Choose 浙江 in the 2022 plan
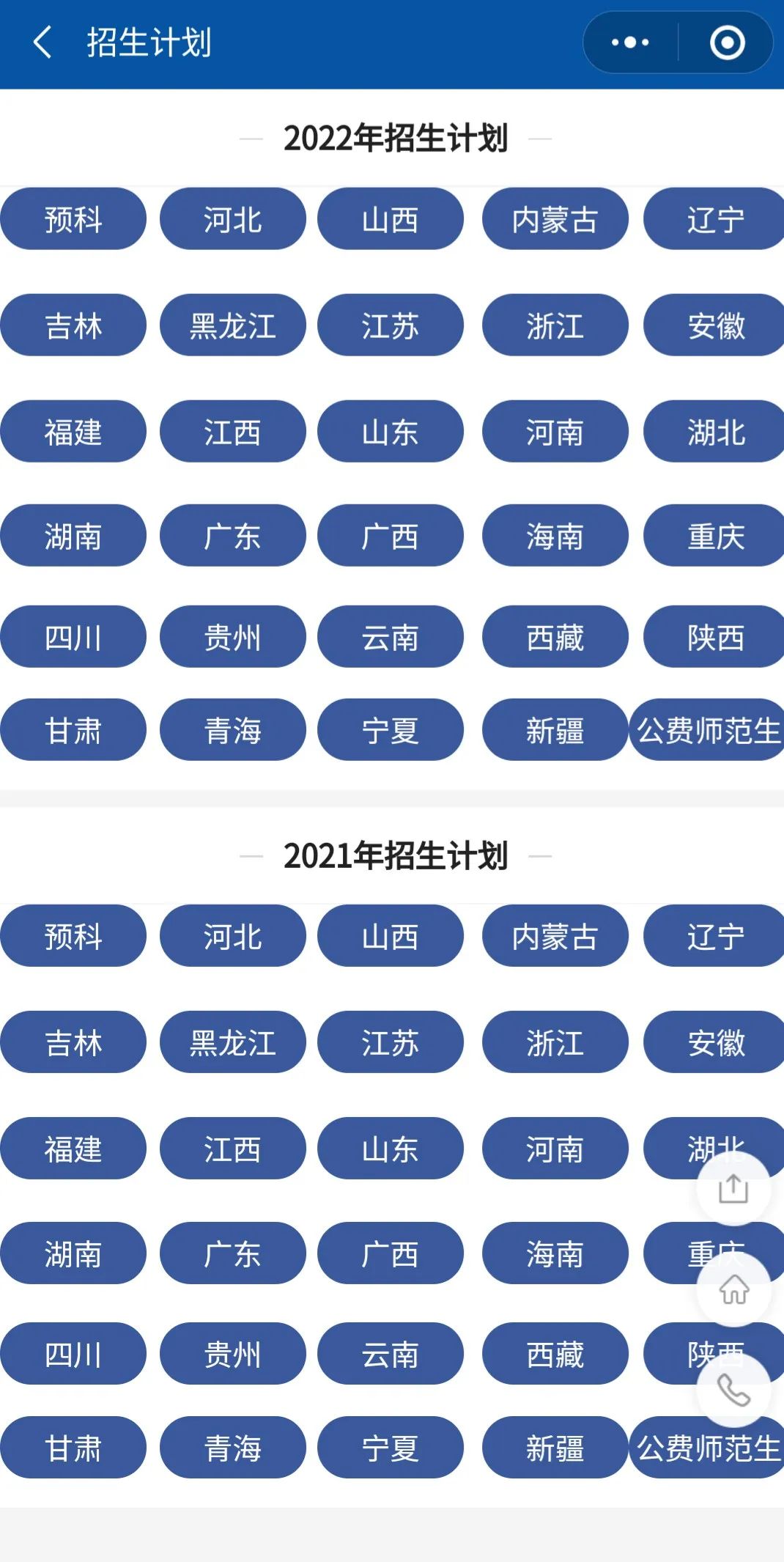 click(555, 325)
